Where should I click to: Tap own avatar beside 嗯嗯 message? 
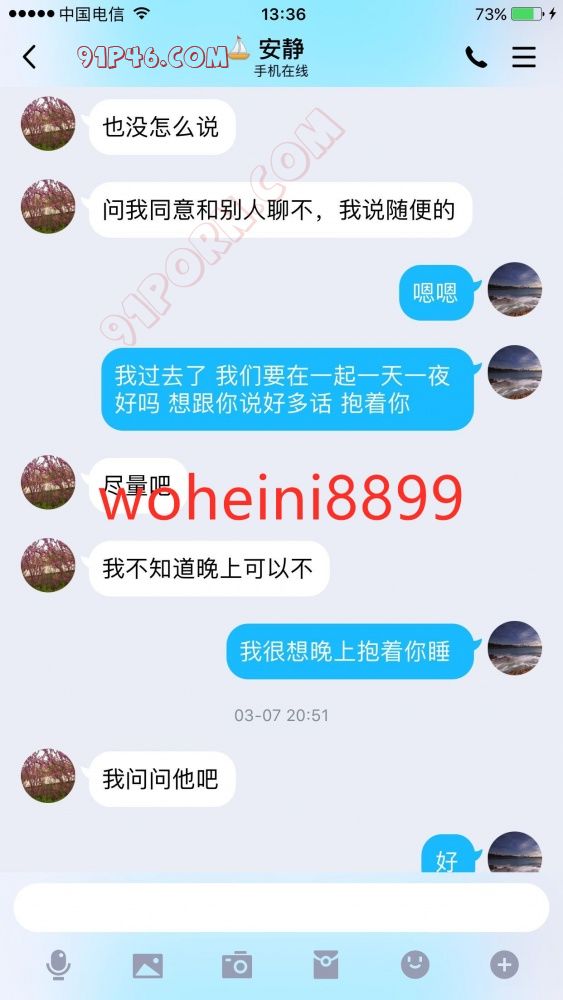(515, 290)
